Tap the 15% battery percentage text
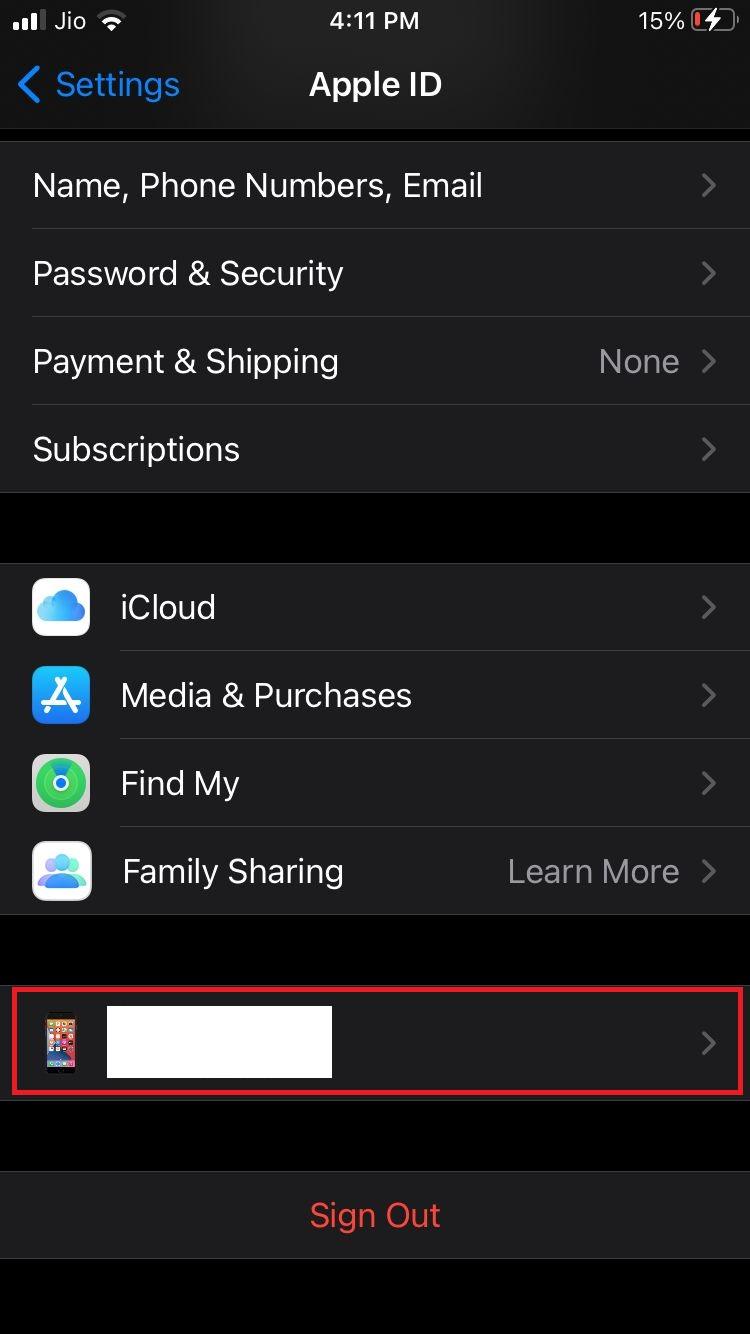The image size is (750, 1334). (661, 20)
